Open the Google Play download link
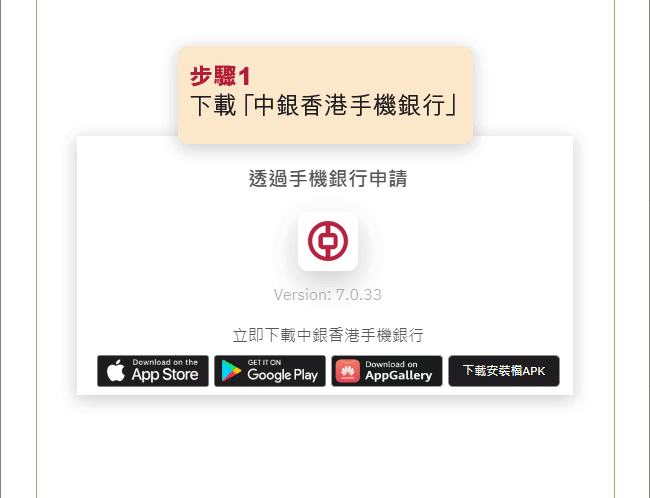Image resolution: width=650 pixels, height=498 pixels. coord(270,371)
